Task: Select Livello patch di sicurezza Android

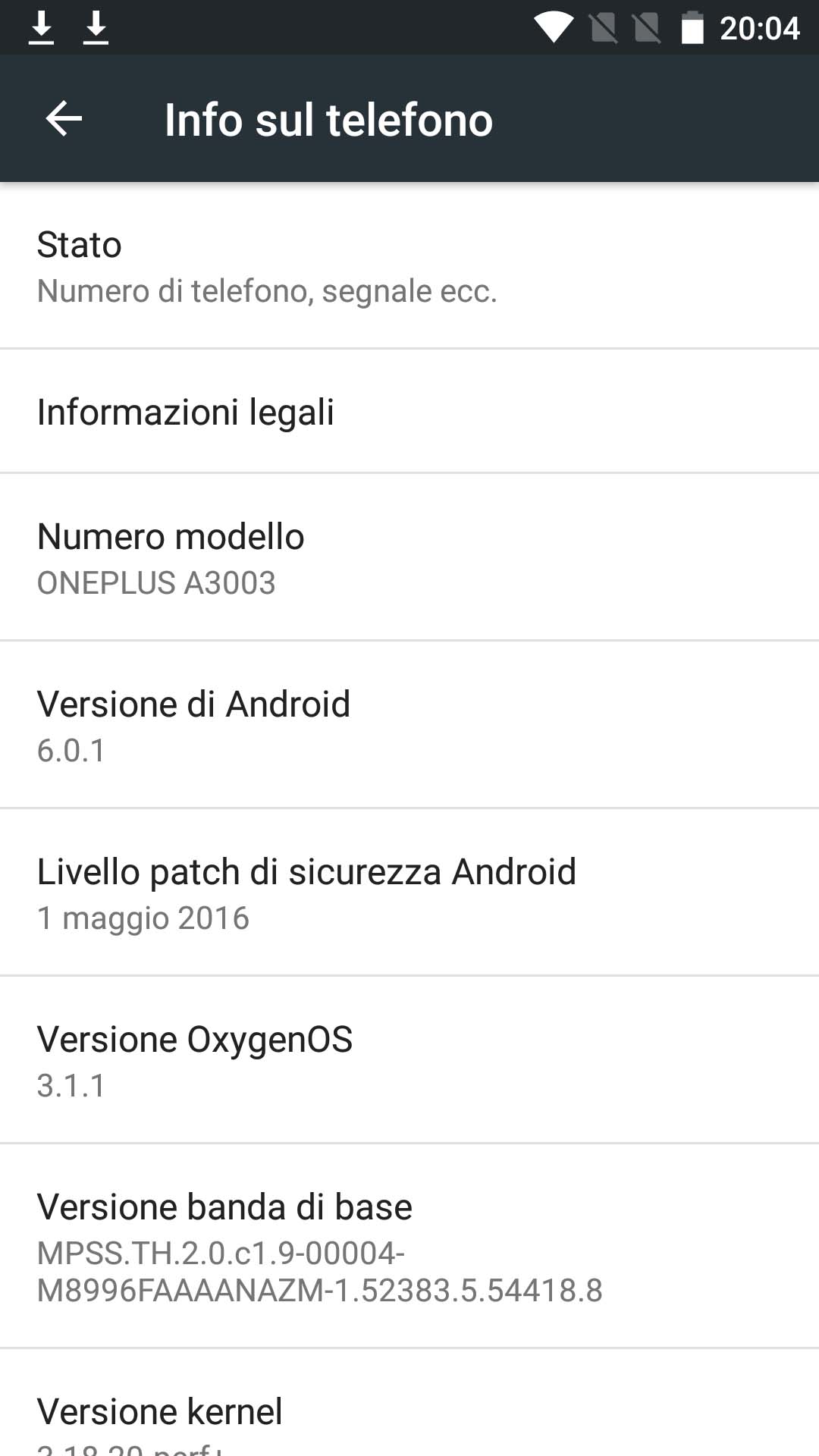Action: (409, 893)
